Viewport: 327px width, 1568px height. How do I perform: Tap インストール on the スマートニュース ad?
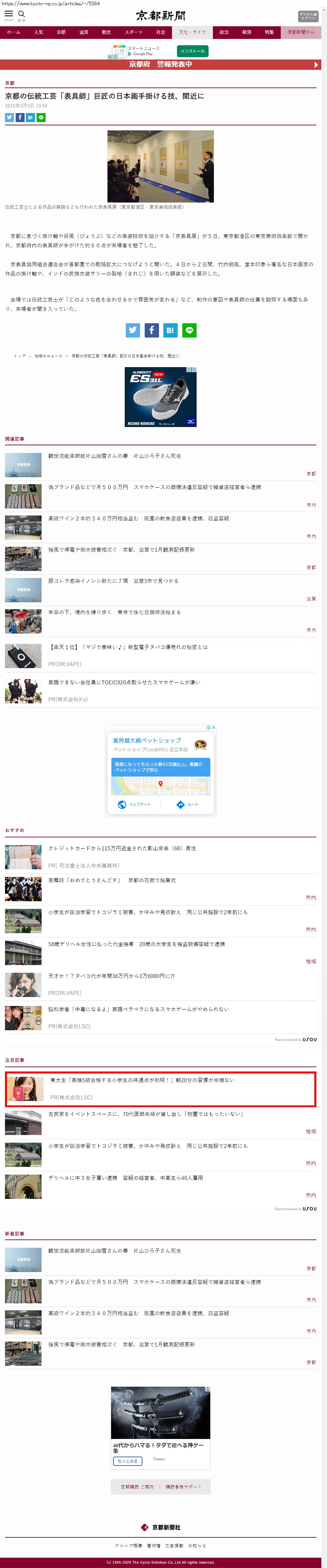pyautogui.click(x=192, y=51)
